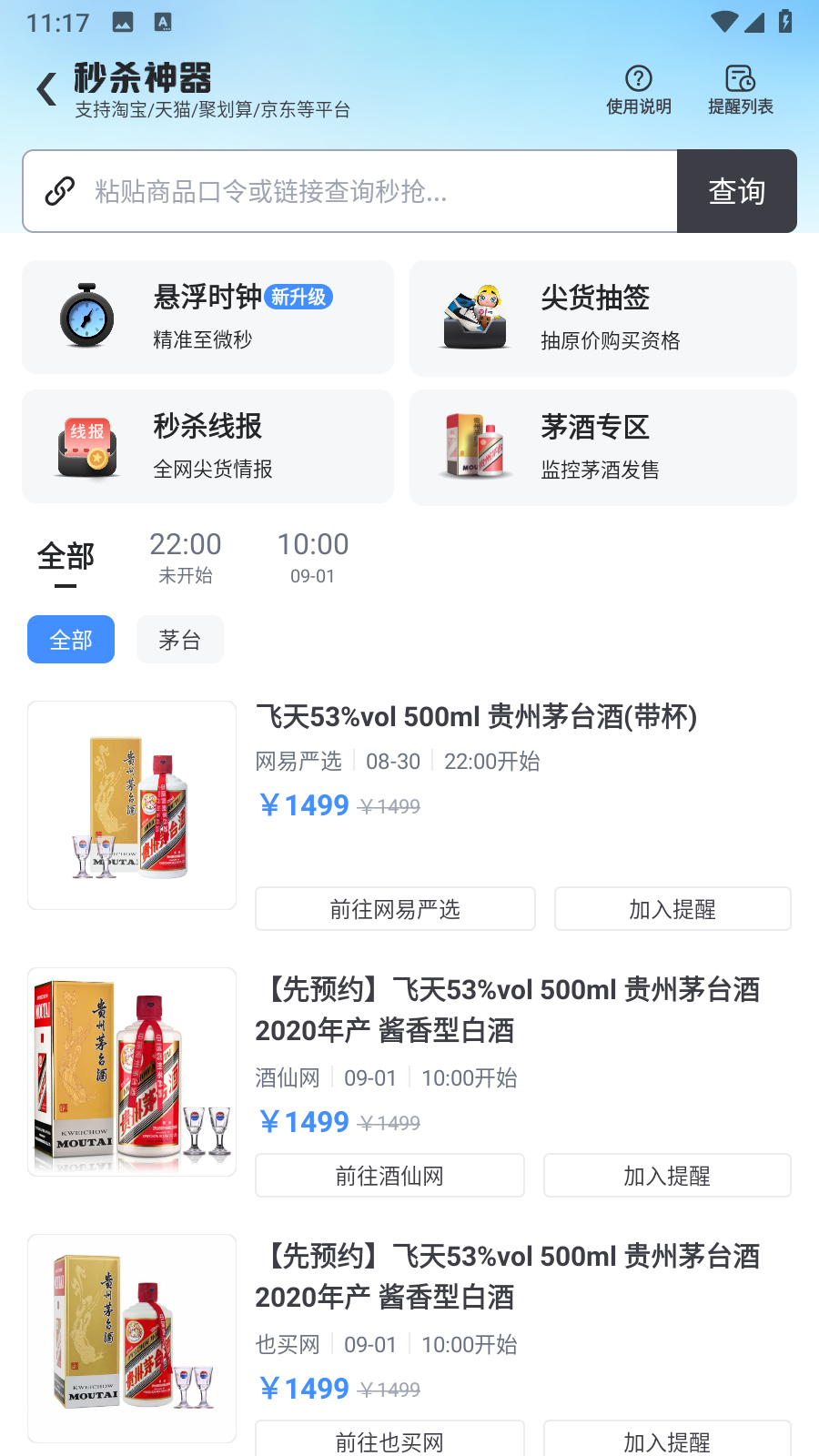819x1456 pixels.
Task: Add reminder for 网易严选 Moutai item
Action: 672,909
